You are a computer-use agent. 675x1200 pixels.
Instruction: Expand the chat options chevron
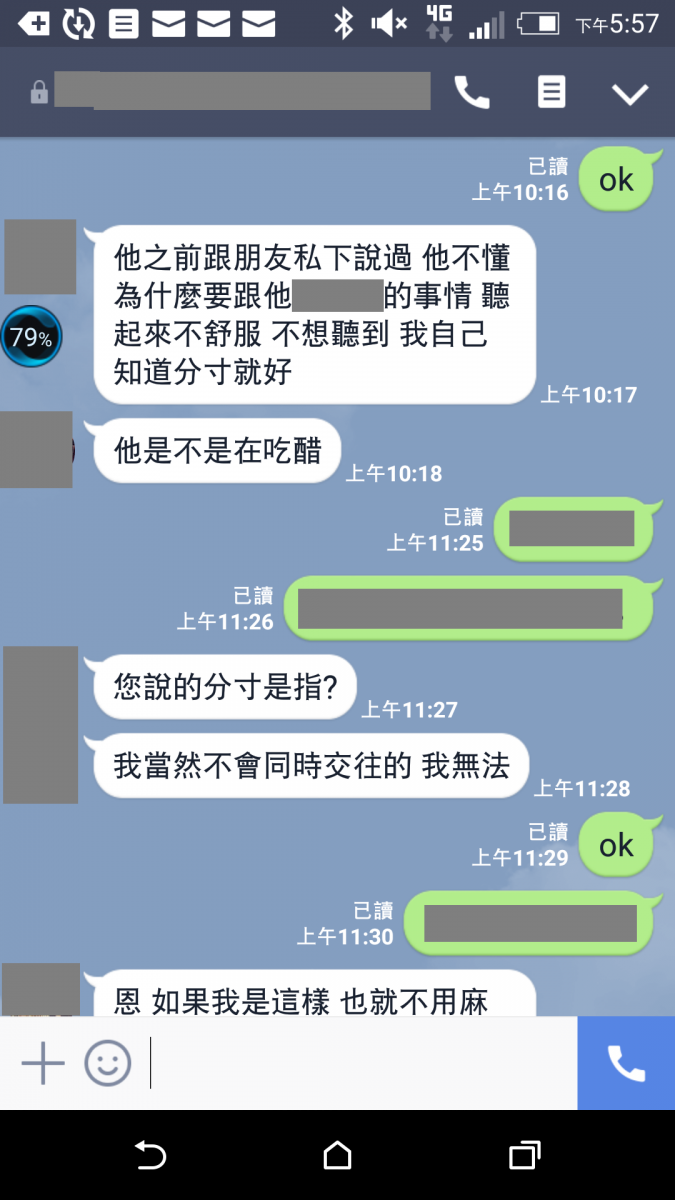point(630,94)
